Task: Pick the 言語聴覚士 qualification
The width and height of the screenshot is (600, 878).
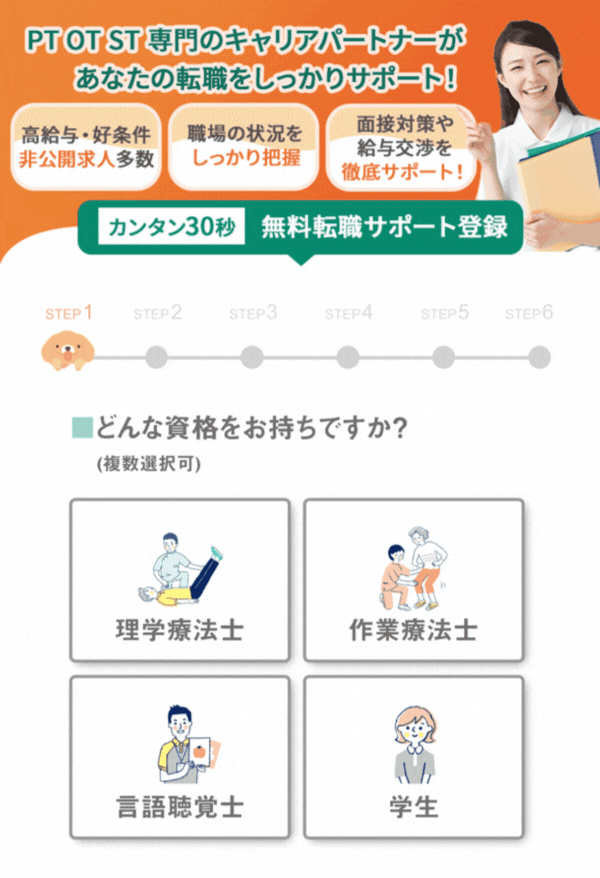Action: (180, 756)
